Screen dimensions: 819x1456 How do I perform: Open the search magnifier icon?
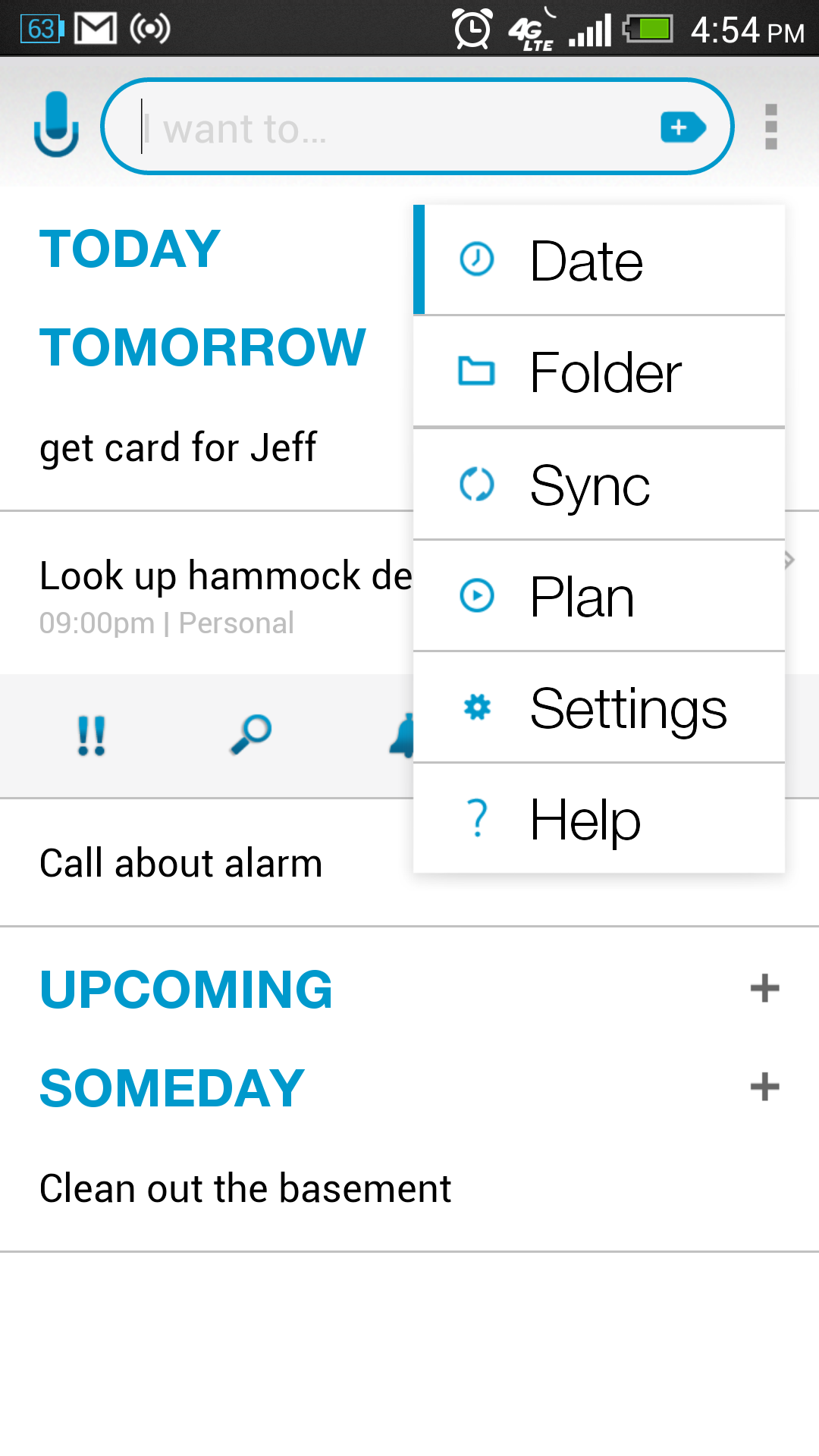pos(250,734)
